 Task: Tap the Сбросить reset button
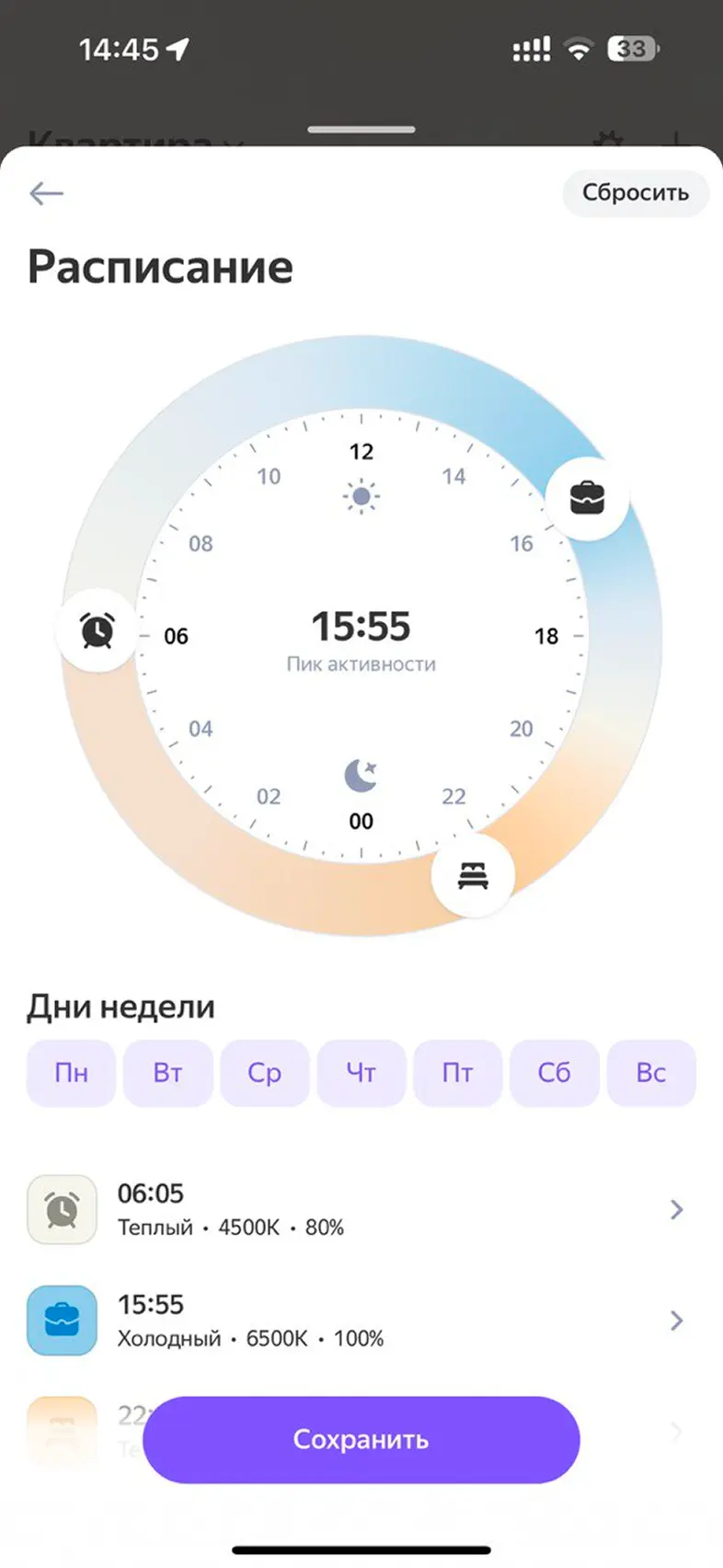635,193
